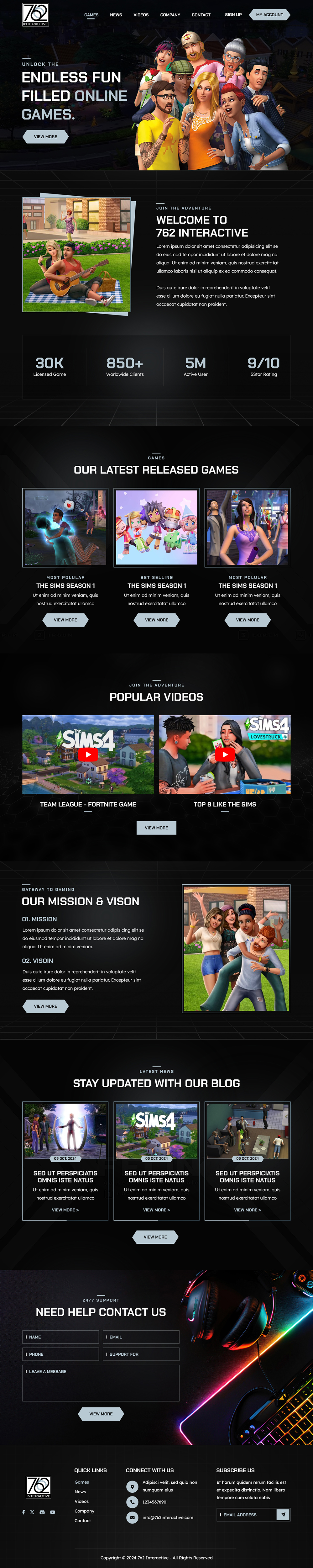Focus the Name field in contact form
The height and width of the screenshot is (1568, 313).
click(x=61, y=1337)
